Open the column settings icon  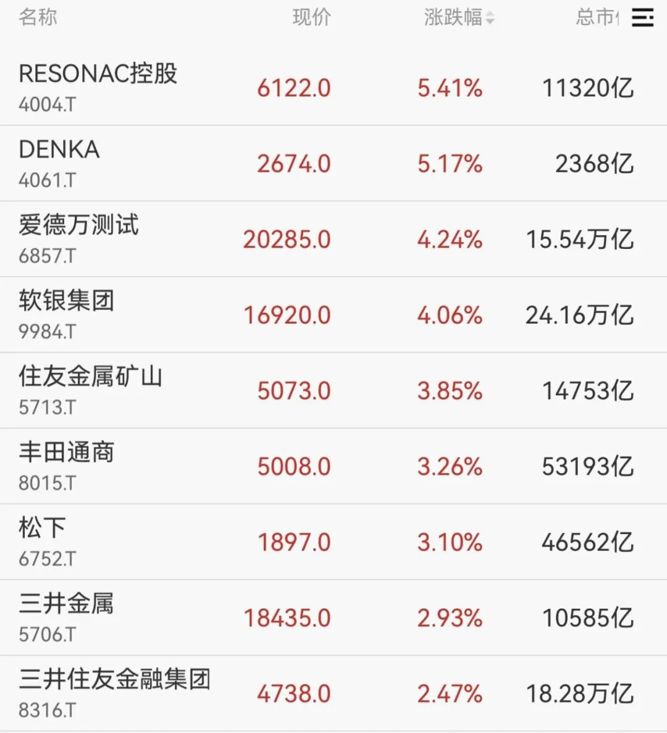[x=642, y=18]
